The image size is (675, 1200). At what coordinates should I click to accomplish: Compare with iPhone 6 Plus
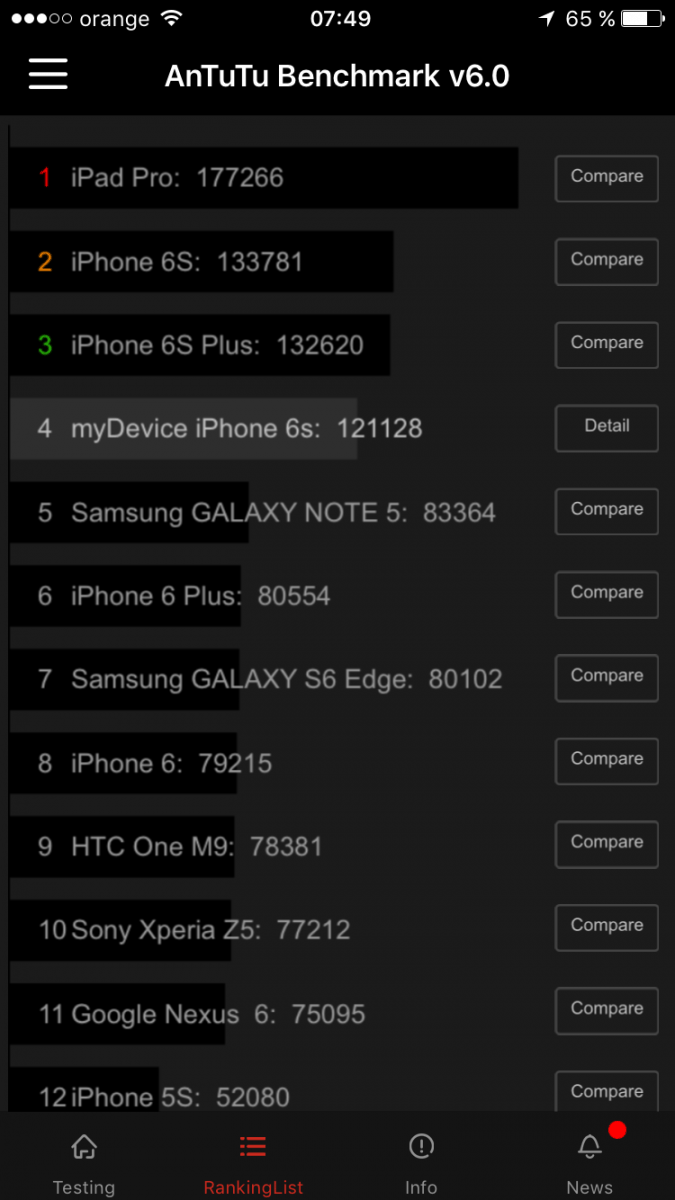[607, 595]
